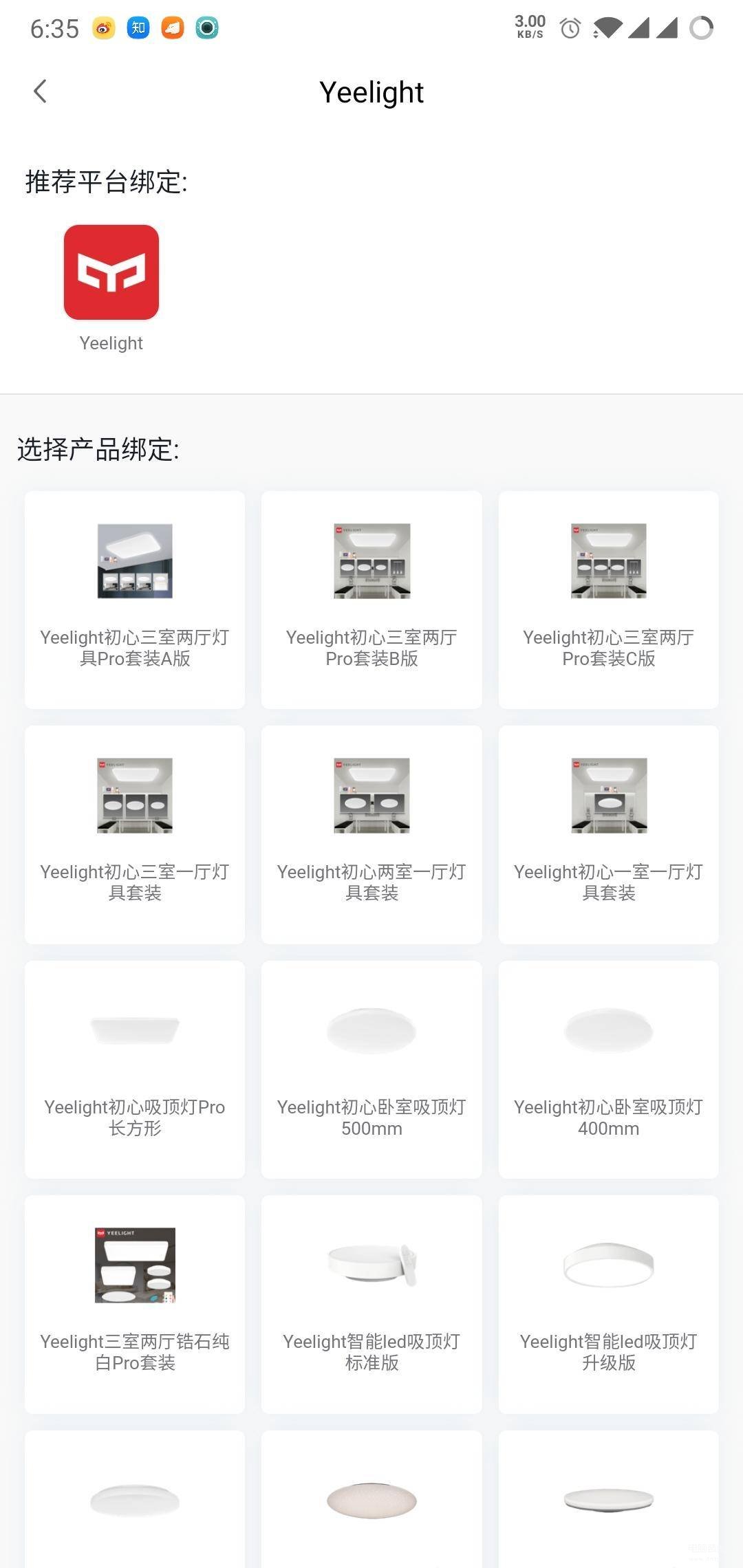Pick Yeelight初心卧室吸顶灯400mm
This screenshot has height=1568, width=743.
pyautogui.click(x=608, y=1069)
